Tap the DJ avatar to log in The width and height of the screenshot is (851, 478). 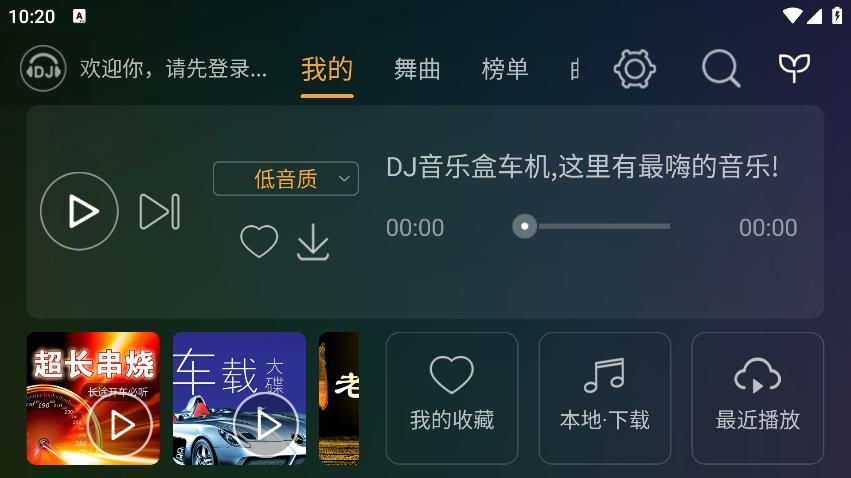[x=43, y=69]
